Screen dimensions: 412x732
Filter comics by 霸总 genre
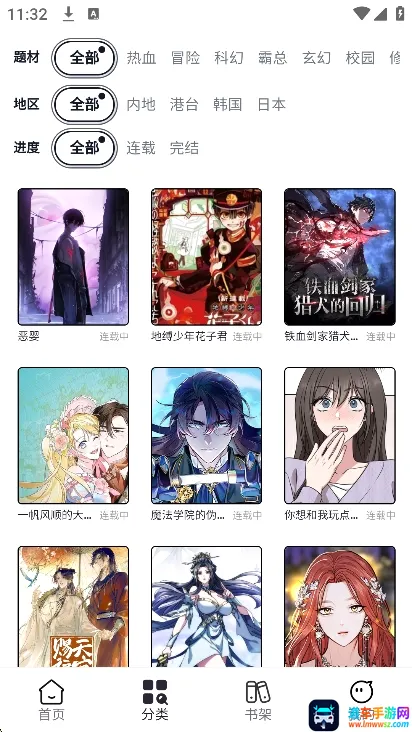[x=272, y=58]
